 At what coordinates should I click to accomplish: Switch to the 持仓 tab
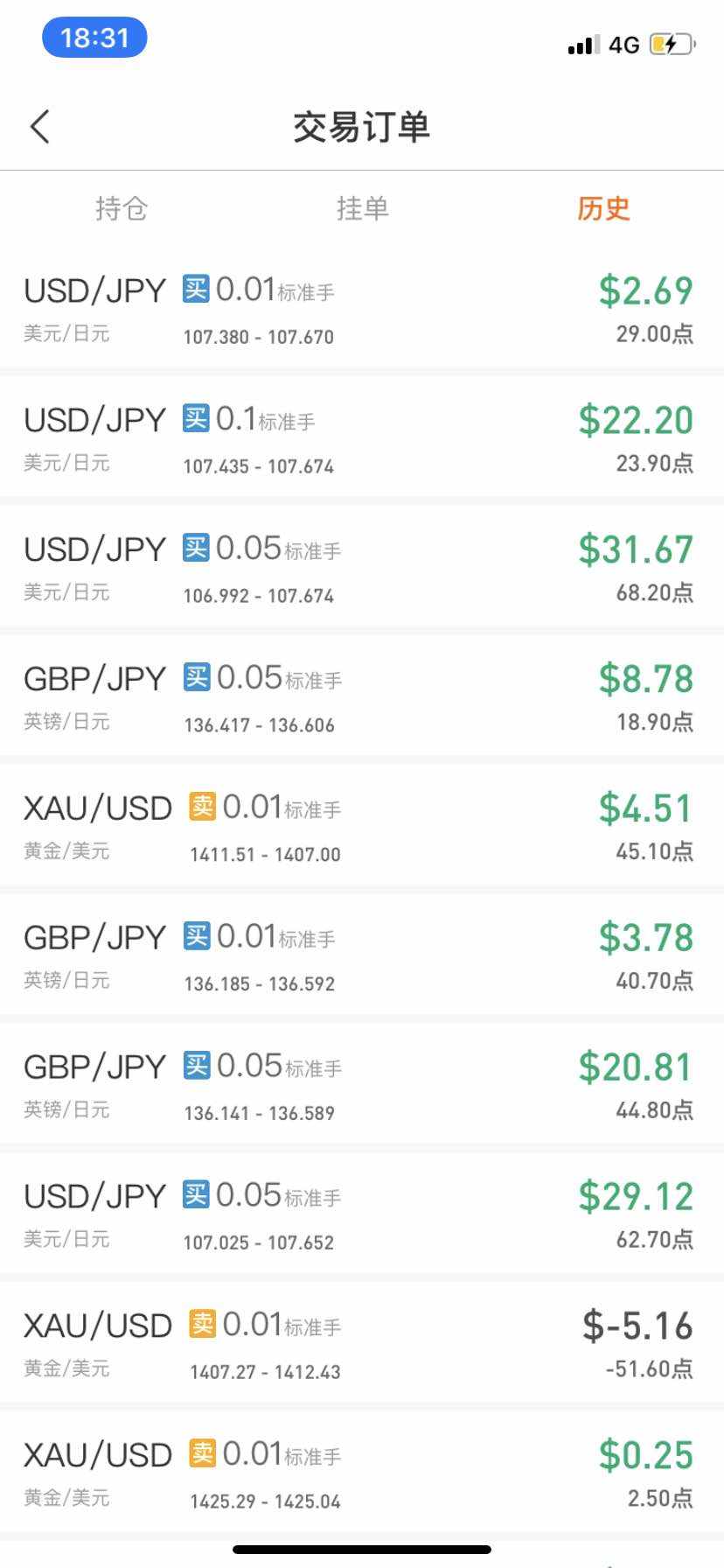(x=121, y=208)
